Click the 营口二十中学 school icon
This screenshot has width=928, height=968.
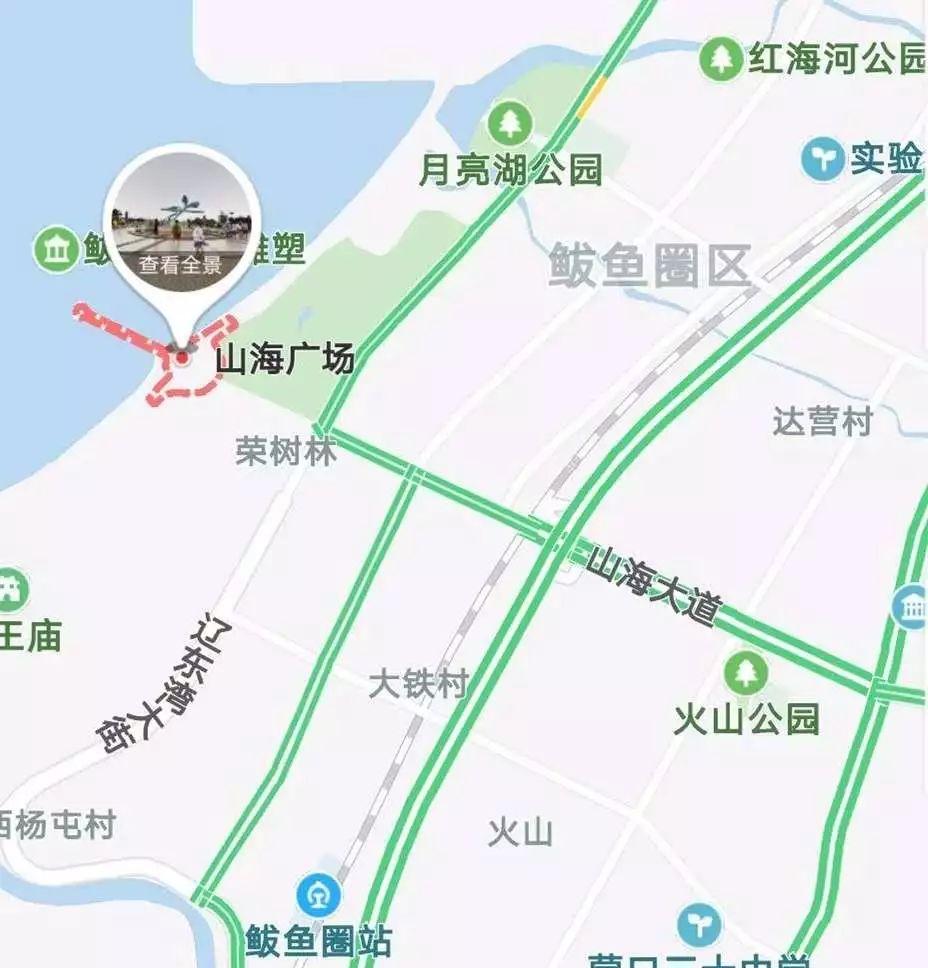pyautogui.click(x=700, y=922)
